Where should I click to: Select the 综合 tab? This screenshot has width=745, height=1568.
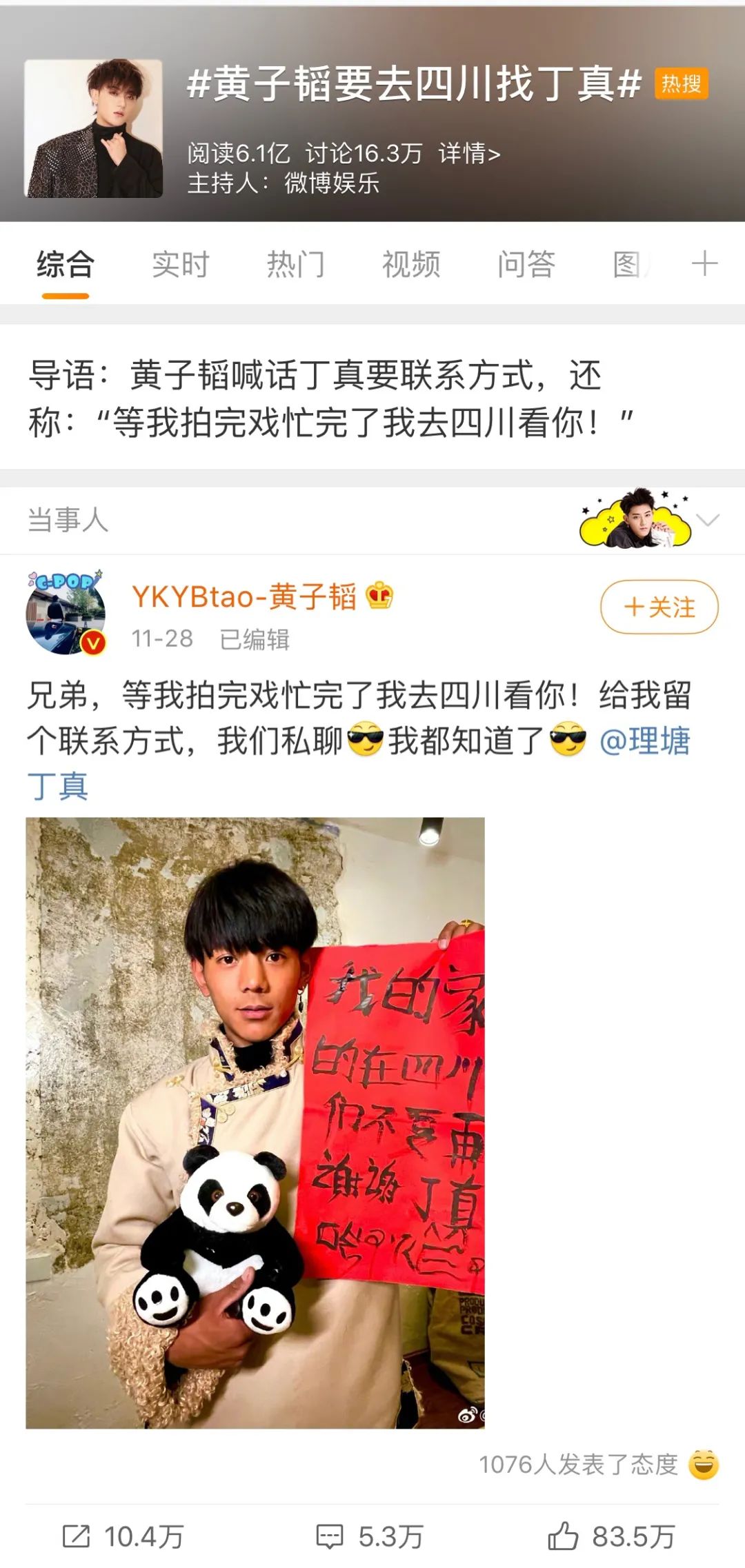[65, 265]
